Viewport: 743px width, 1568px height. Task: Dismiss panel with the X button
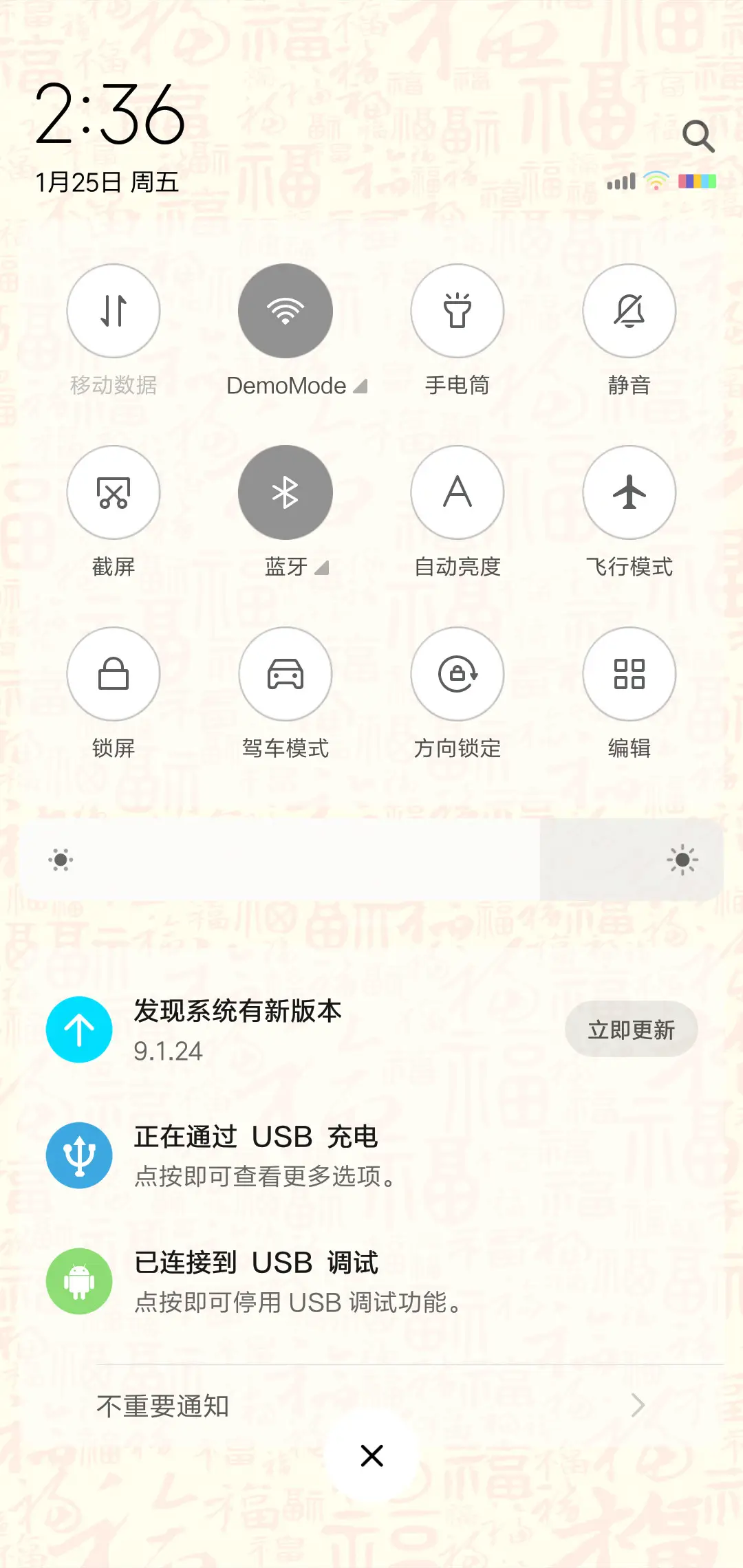[371, 1456]
